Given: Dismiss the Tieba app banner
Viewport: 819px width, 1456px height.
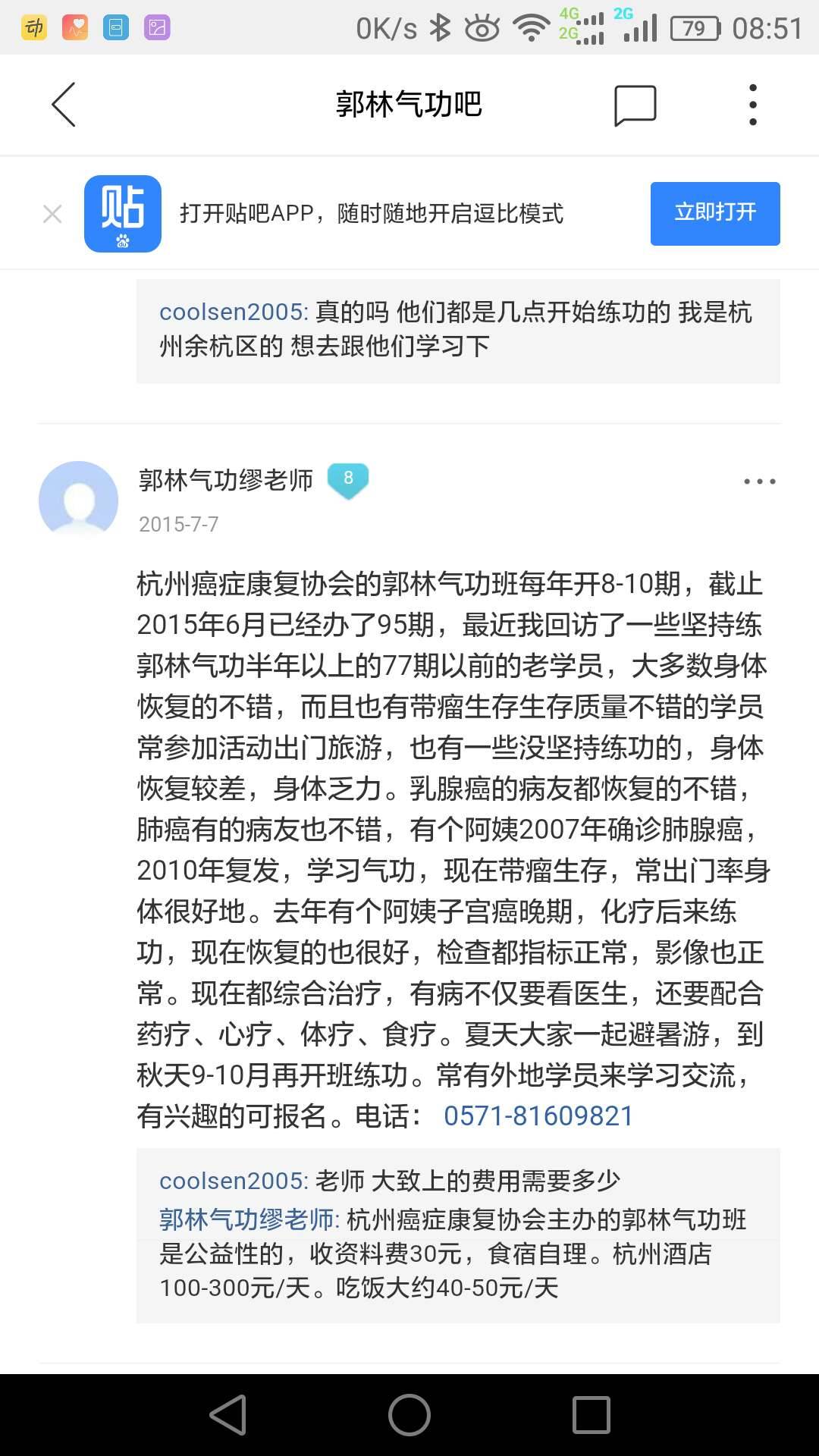Looking at the screenshot, I should 52,214.
